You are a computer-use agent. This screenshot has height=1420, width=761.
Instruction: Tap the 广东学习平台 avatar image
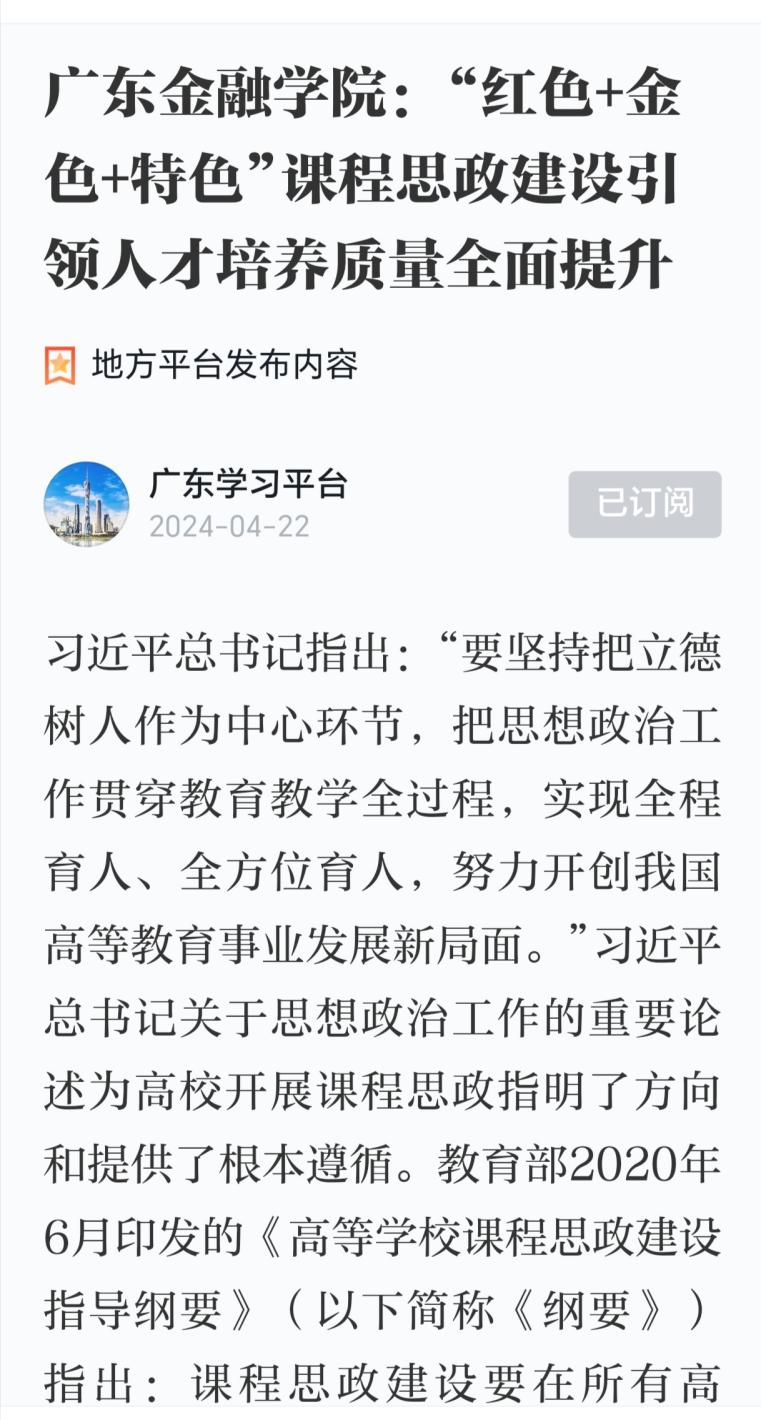click(x=87, y=504)
